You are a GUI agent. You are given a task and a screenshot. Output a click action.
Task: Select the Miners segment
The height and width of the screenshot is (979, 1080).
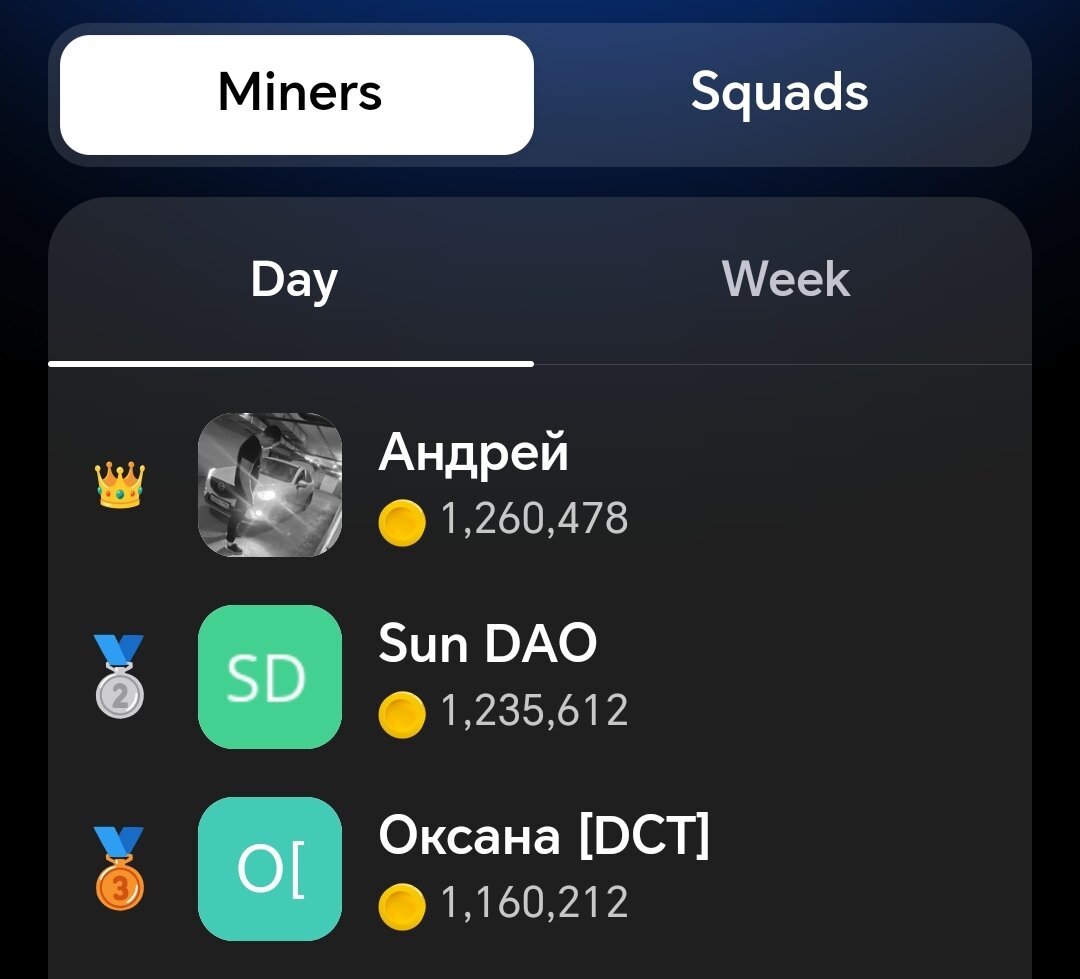297,94
